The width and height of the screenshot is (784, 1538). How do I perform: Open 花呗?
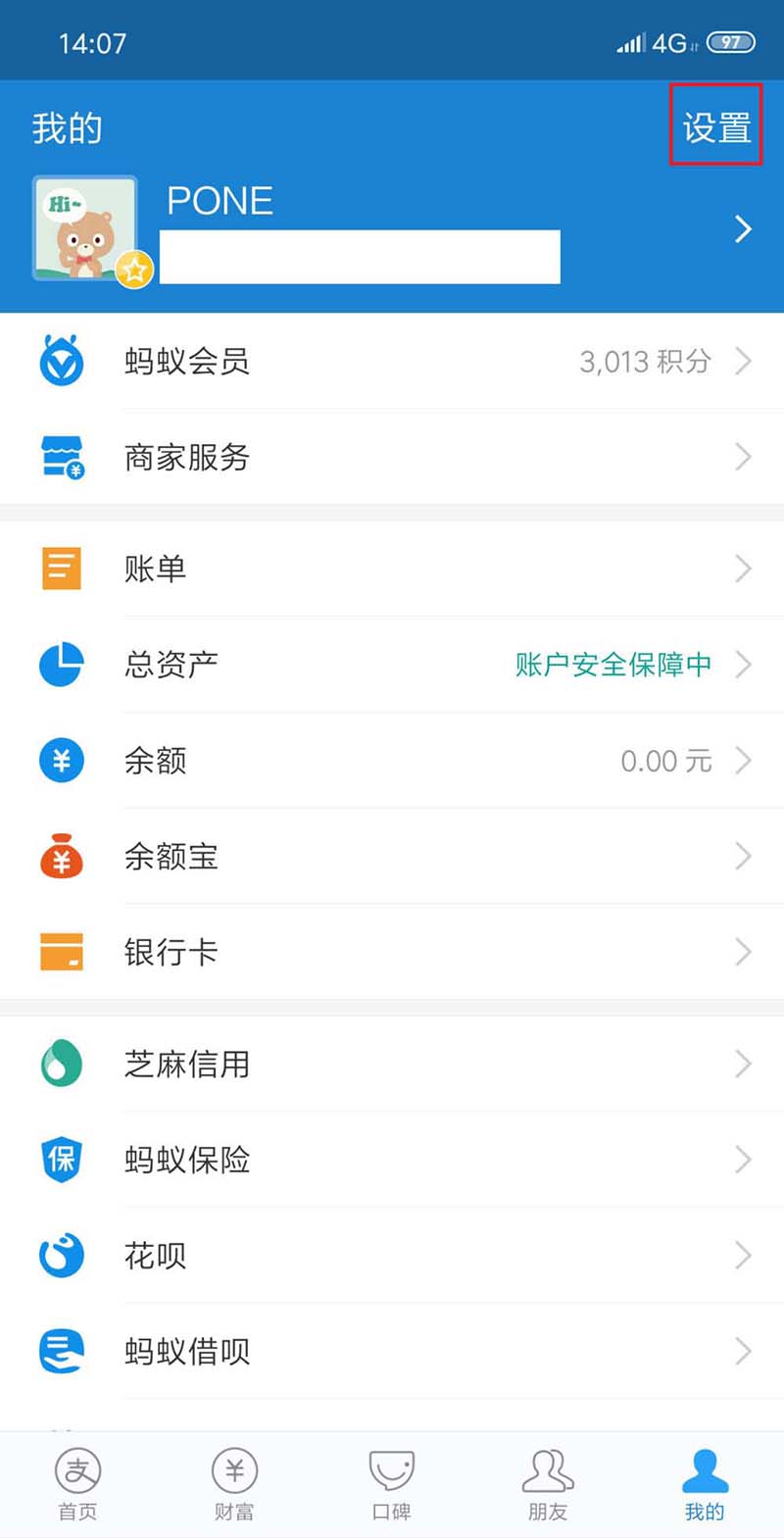coord(392,1256)
